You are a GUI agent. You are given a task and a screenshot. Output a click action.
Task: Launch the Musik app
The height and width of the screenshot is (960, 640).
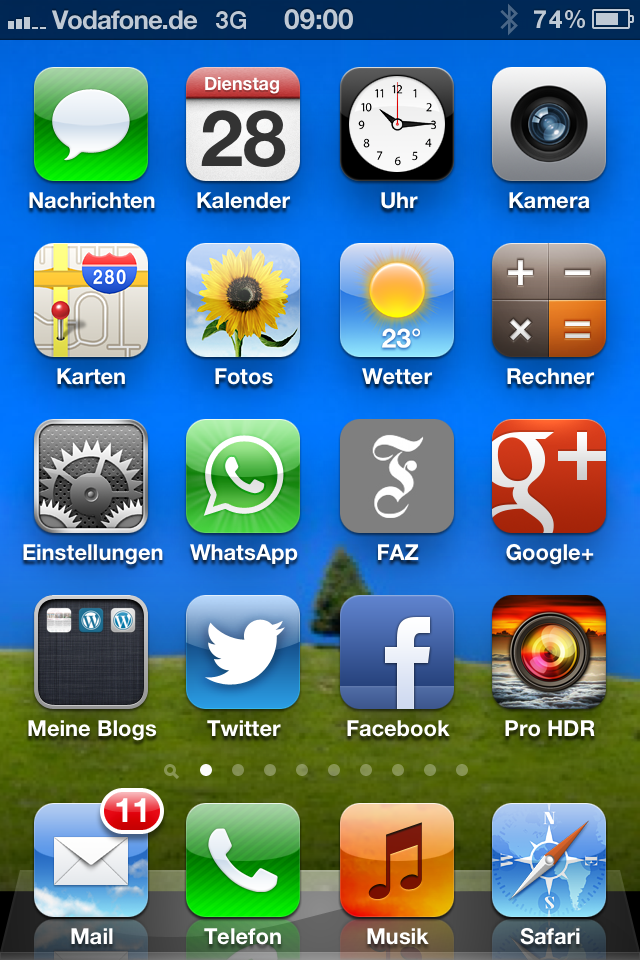click(397, 860)
